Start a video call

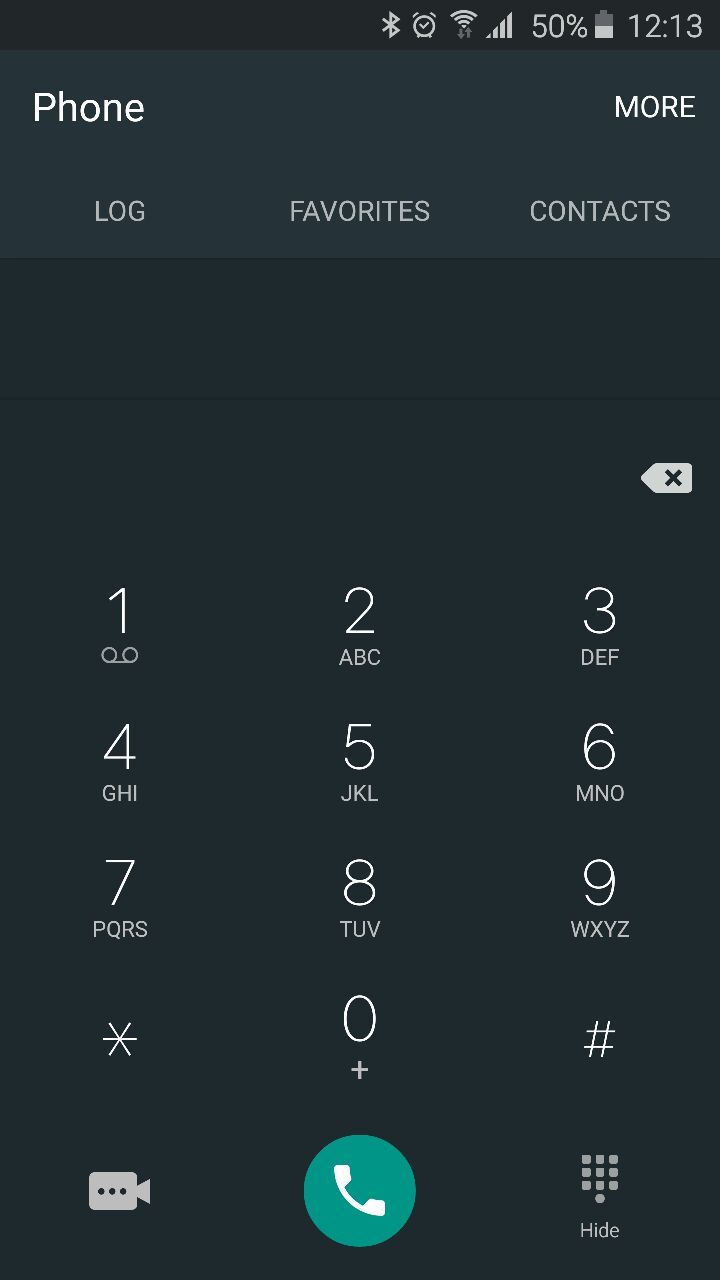pyautogui.click(x=120, y=1191)
